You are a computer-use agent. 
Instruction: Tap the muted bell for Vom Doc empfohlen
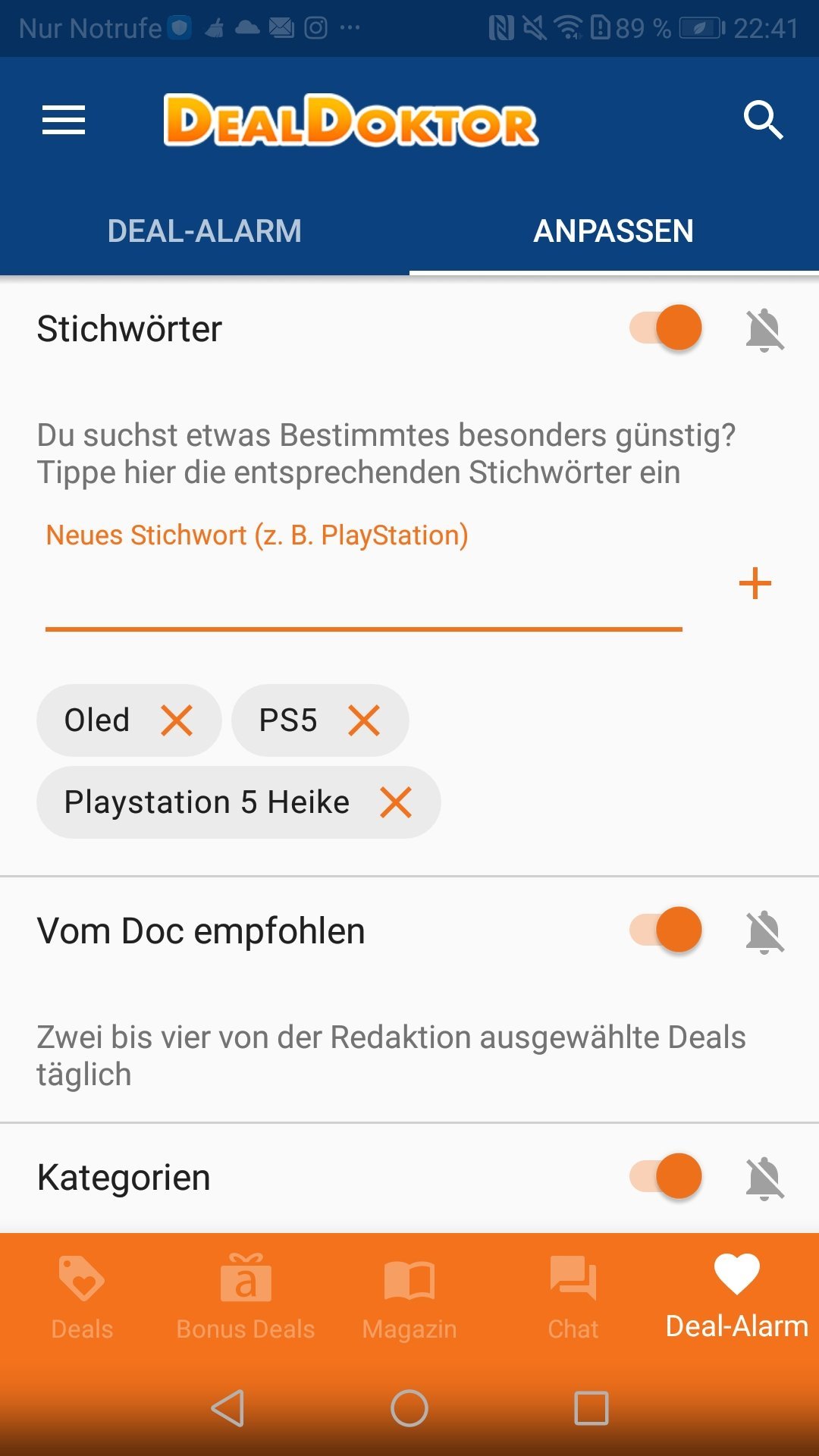pyautogui.click(x=764, y=931)
